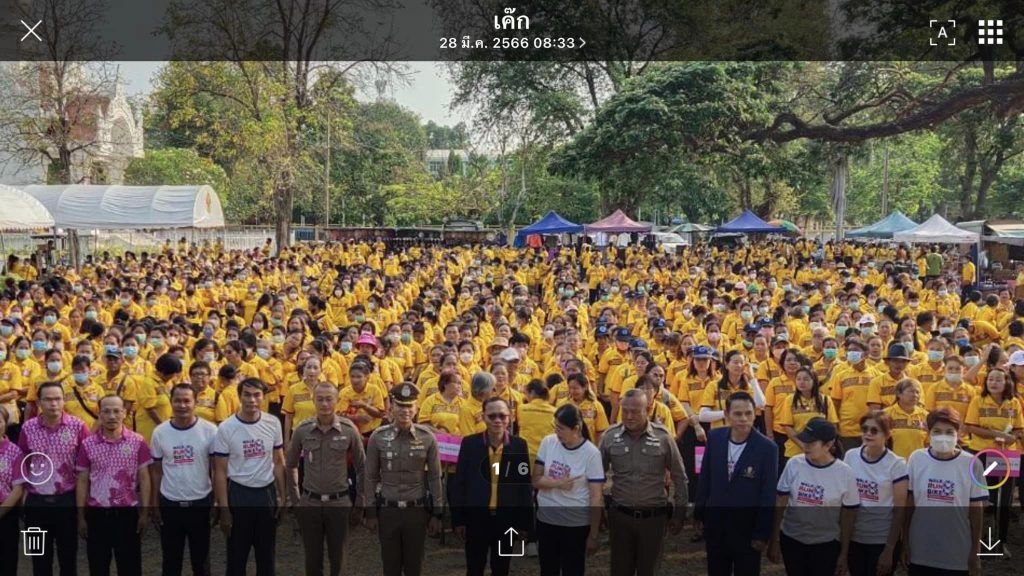Share this photo
The height and width of the screenshot is (576, 1024).
511,541
